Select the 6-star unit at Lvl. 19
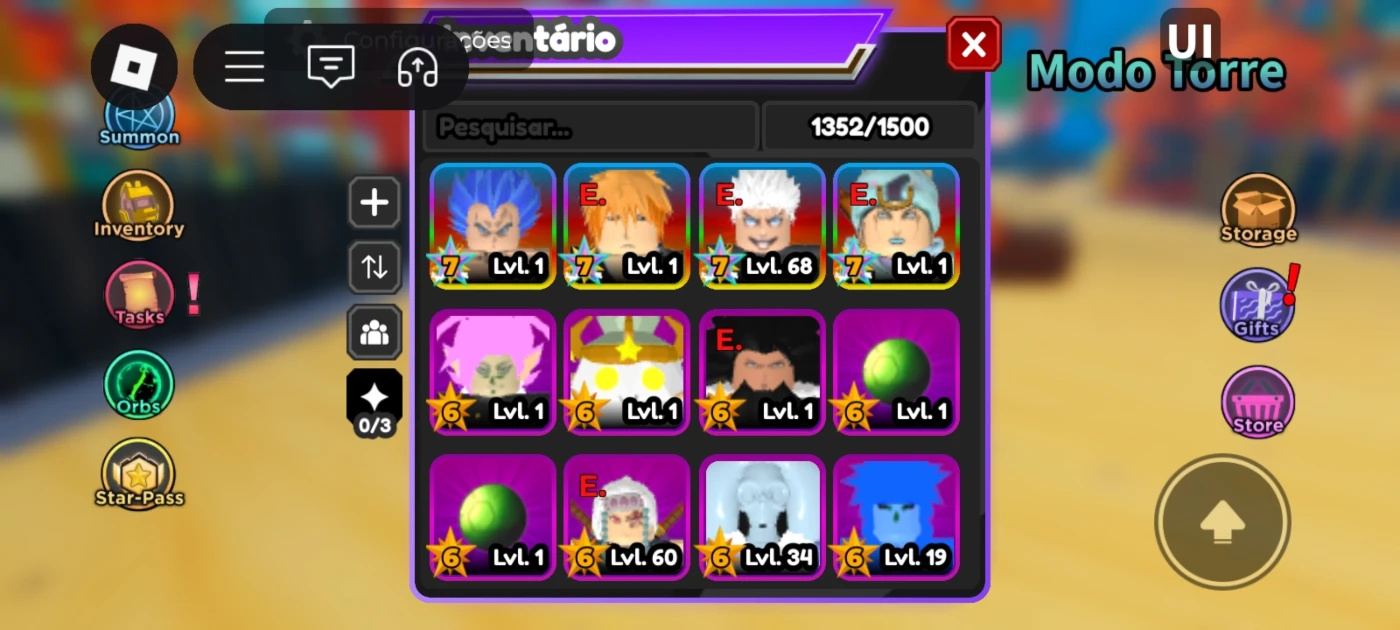1400x630 pixels. click(896, 517)
